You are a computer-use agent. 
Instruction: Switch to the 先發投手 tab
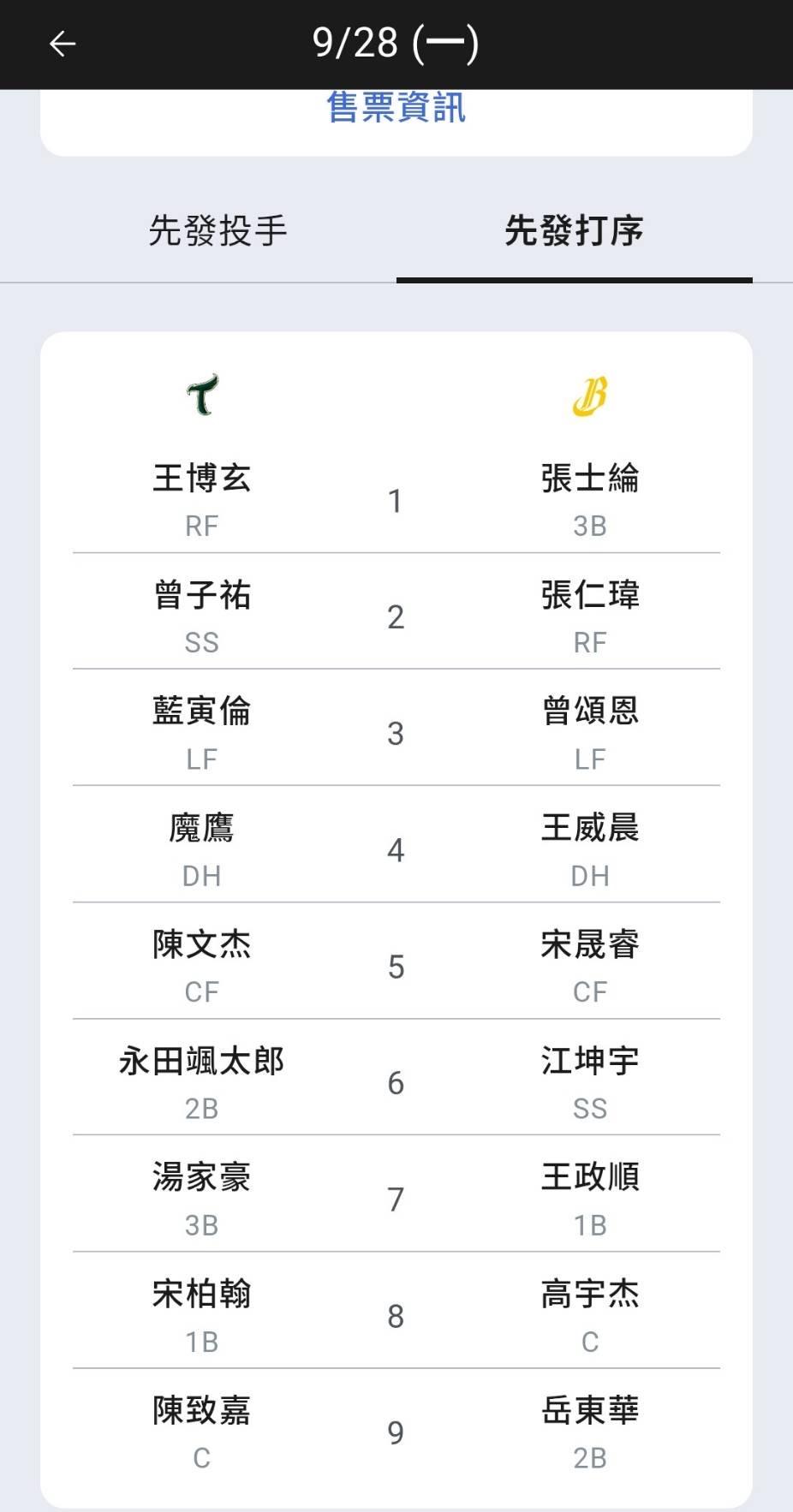pyautogui.click(x=218, y=231)
